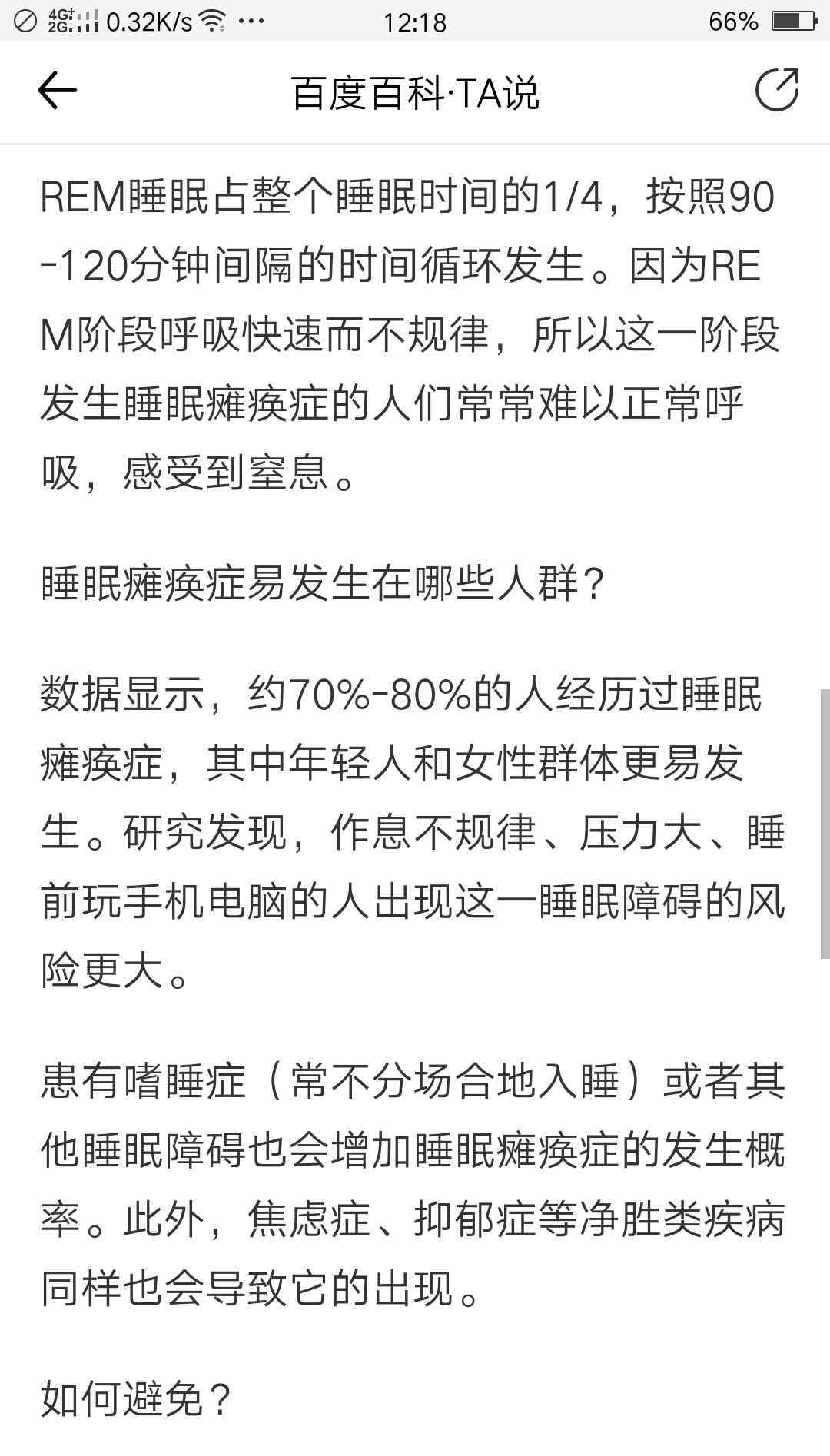The height and width of the screenshot is (1456, 830).
Task: Share this Baidu Baike article
Action: click(x=777, y=91)
